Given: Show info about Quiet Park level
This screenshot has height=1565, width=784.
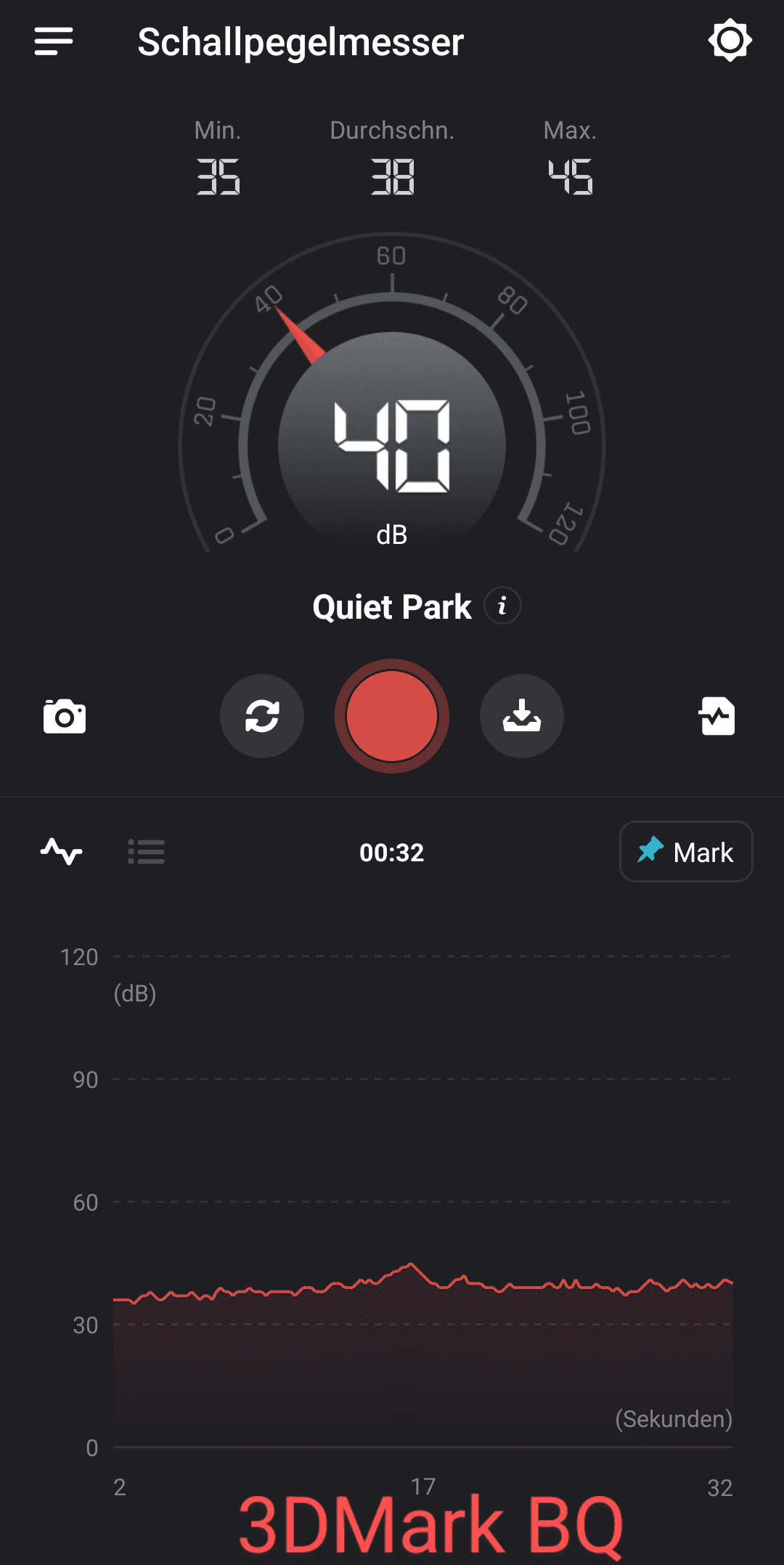Looking at the screenshot, I should (x=502, y=606).
